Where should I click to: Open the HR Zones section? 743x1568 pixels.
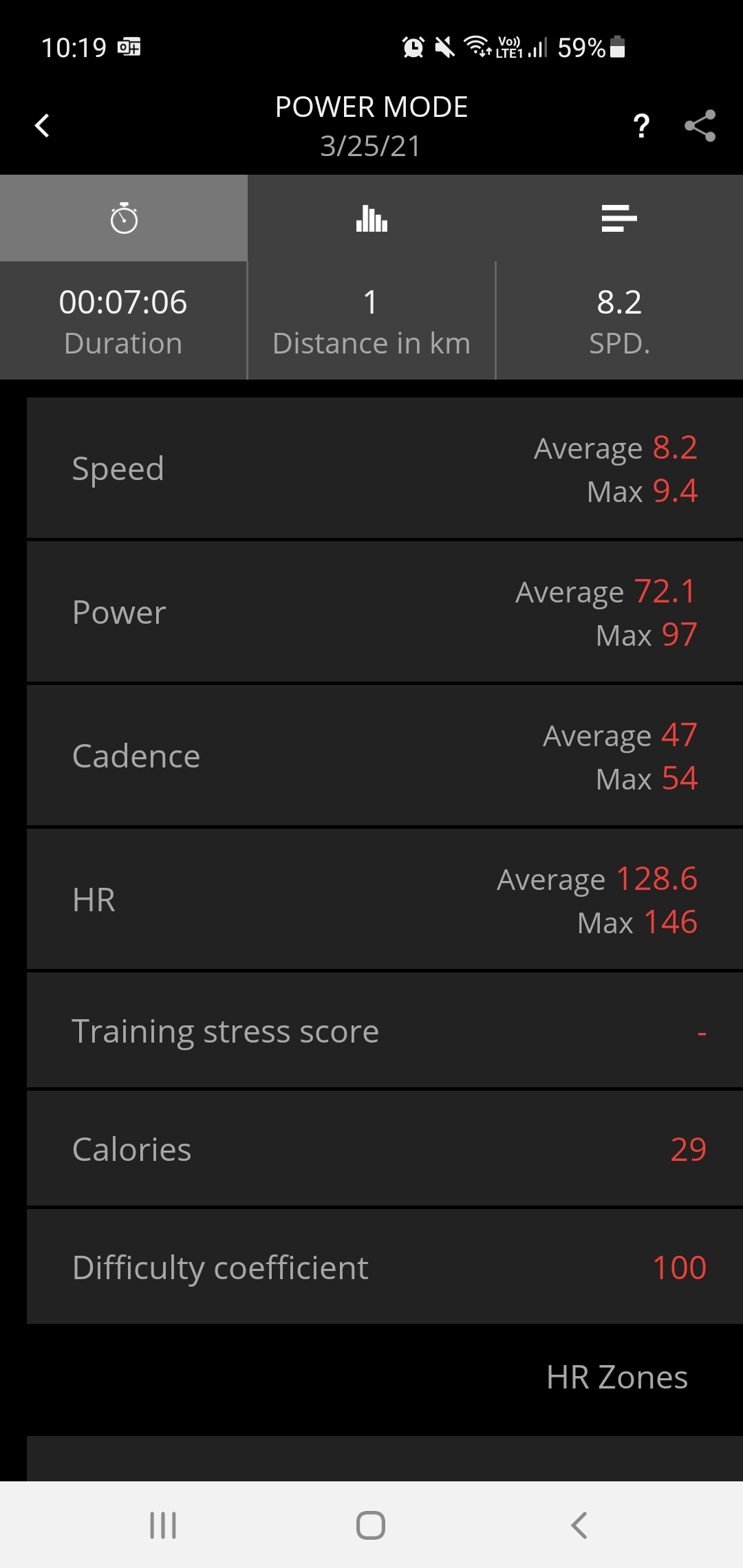pyautogui.click(x=616, y=1378)
